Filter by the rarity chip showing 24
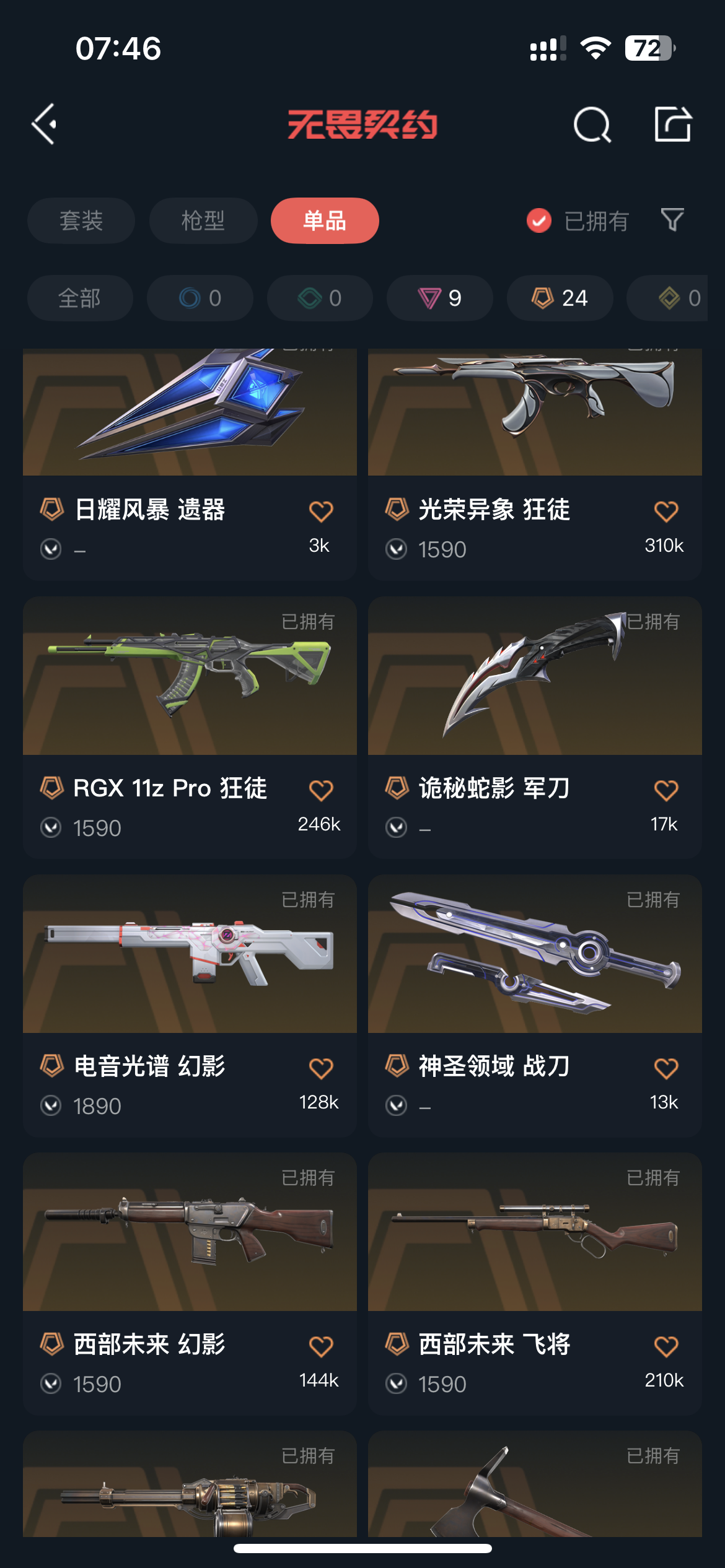The width and height of the screenshot is (725, 1568). coord(560,298)
